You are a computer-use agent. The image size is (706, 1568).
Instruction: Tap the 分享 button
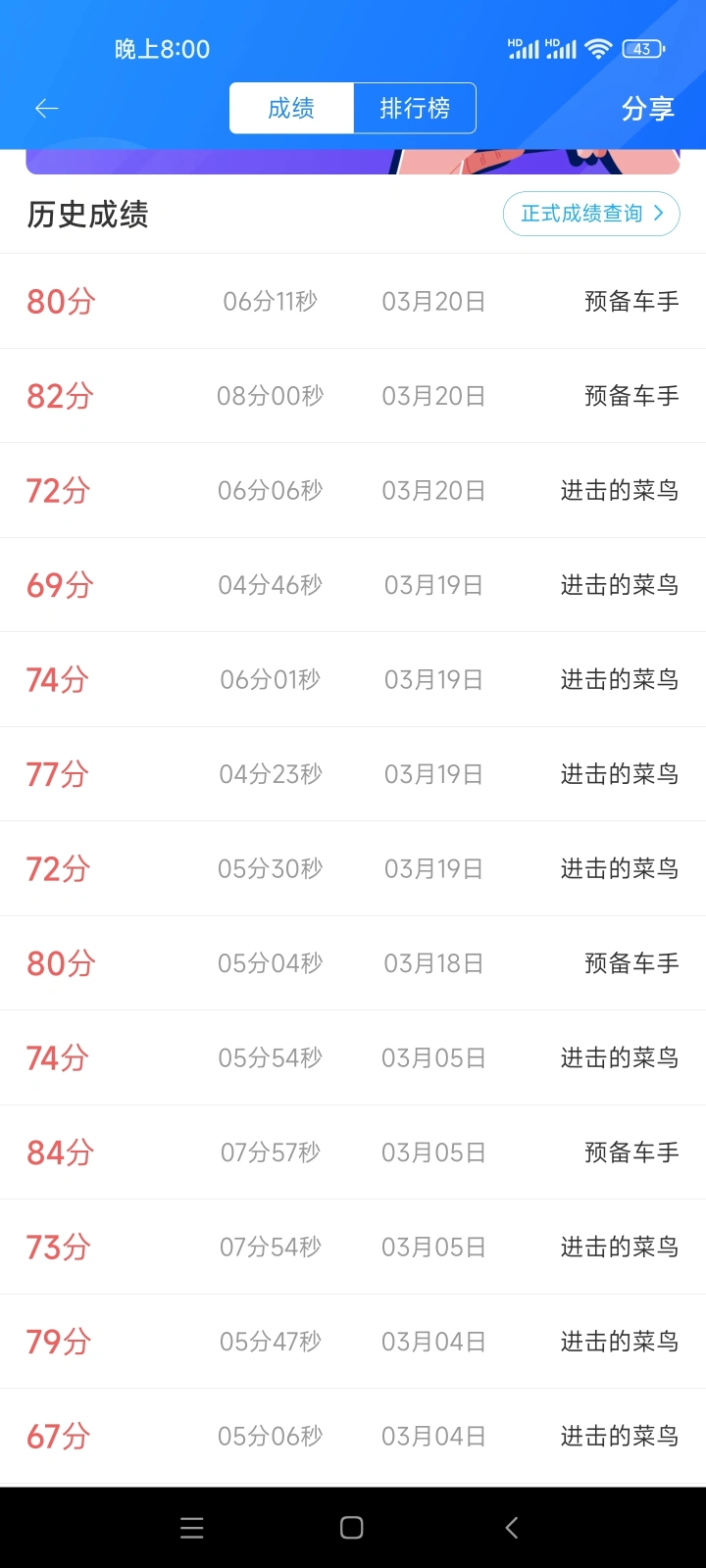(647, 109)
